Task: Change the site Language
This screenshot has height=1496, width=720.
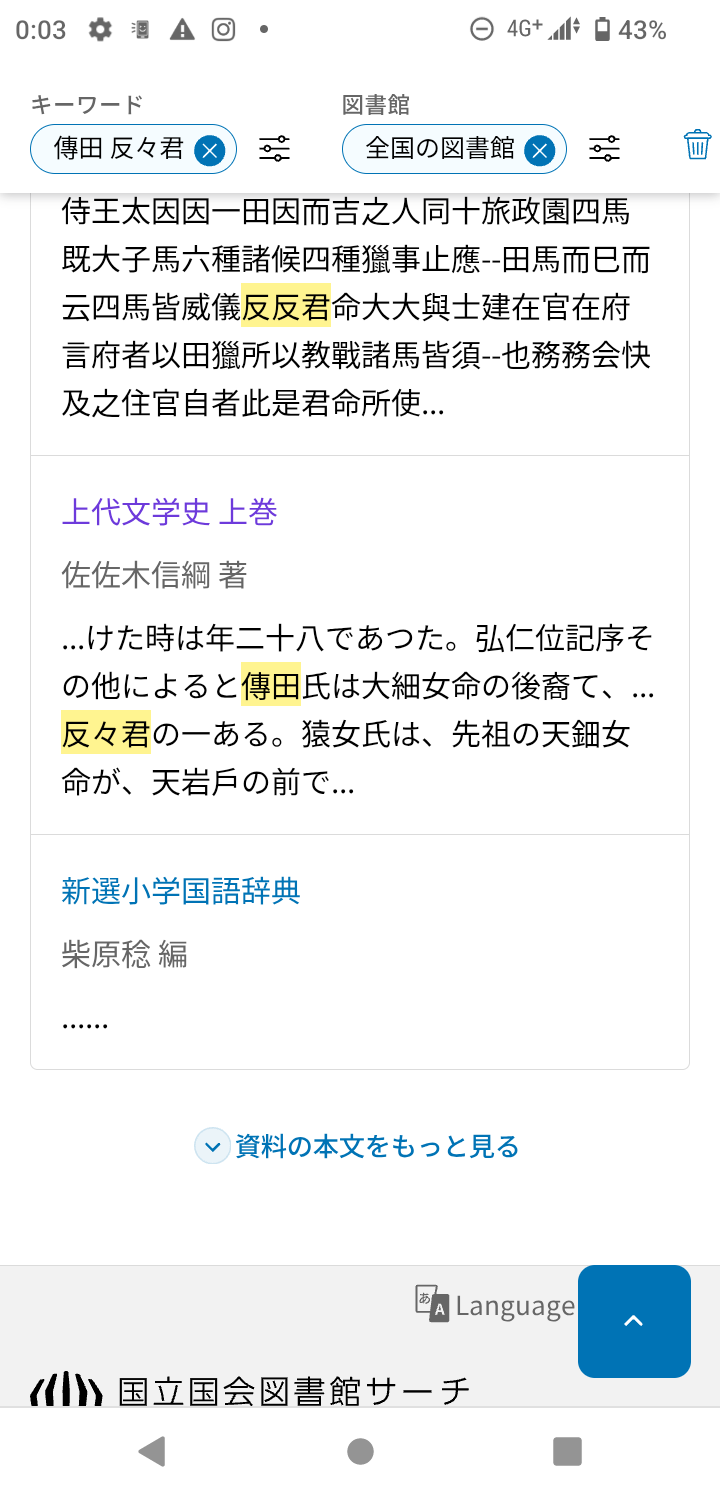Action: click(495, 1304)
